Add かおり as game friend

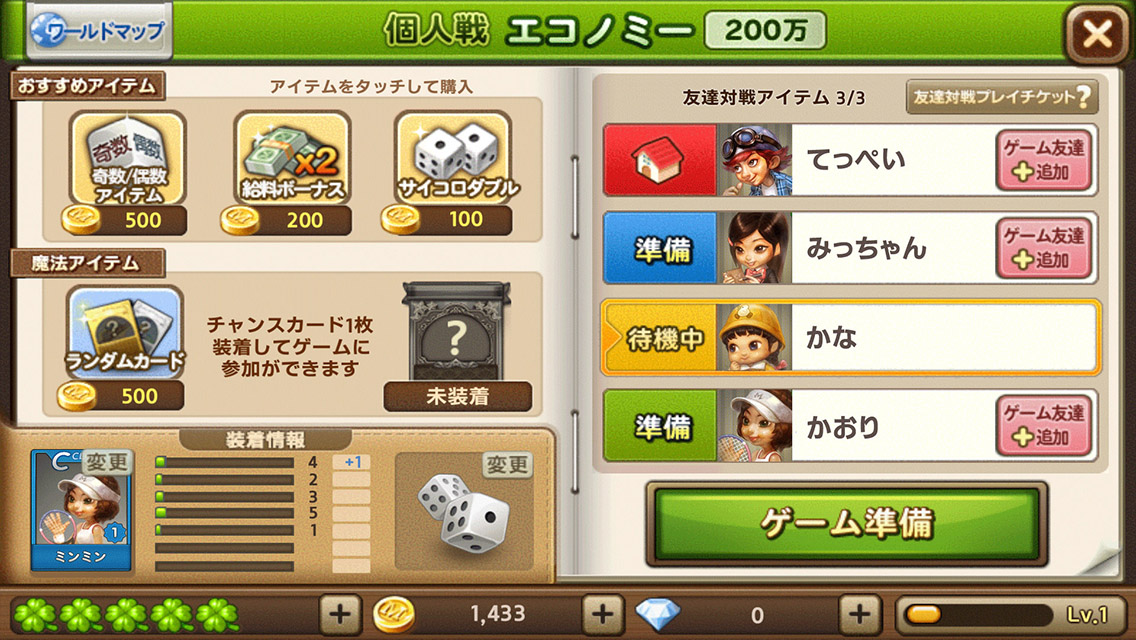[1044, 426]
